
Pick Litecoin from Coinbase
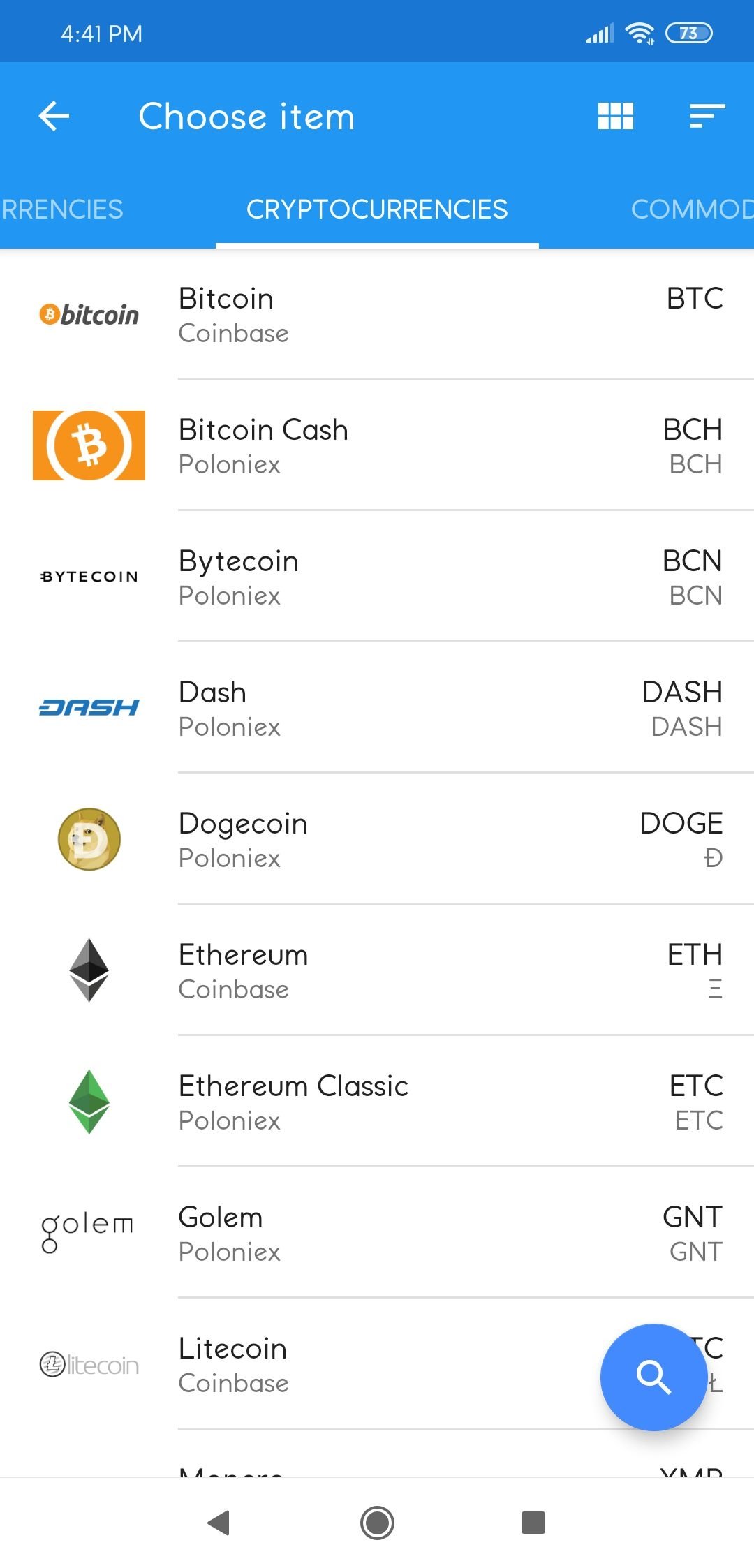300,1364
